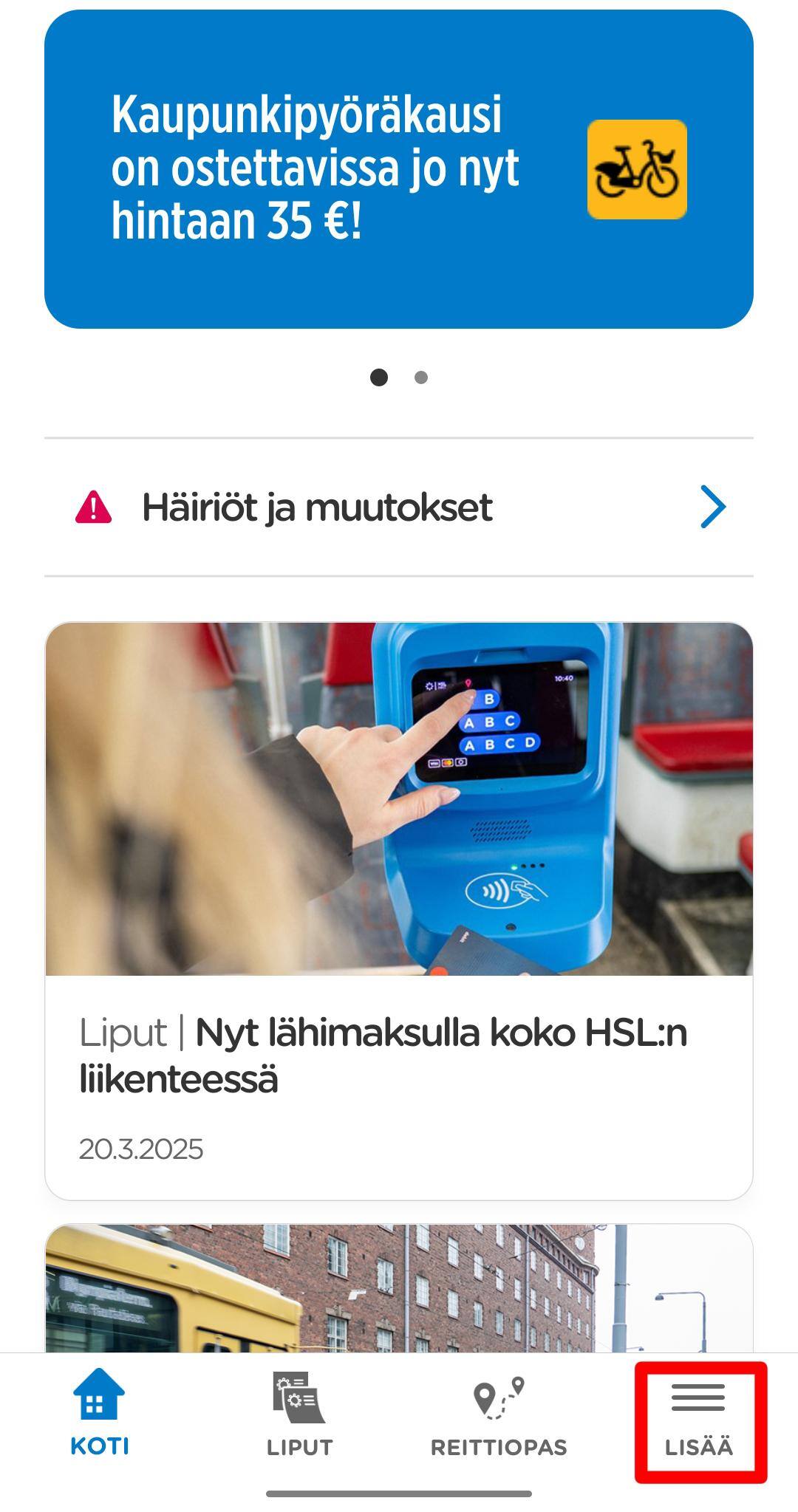The width and height of the screenshot is (798, 1512).
Task: Select the second banner page dot
Action: 421,377
